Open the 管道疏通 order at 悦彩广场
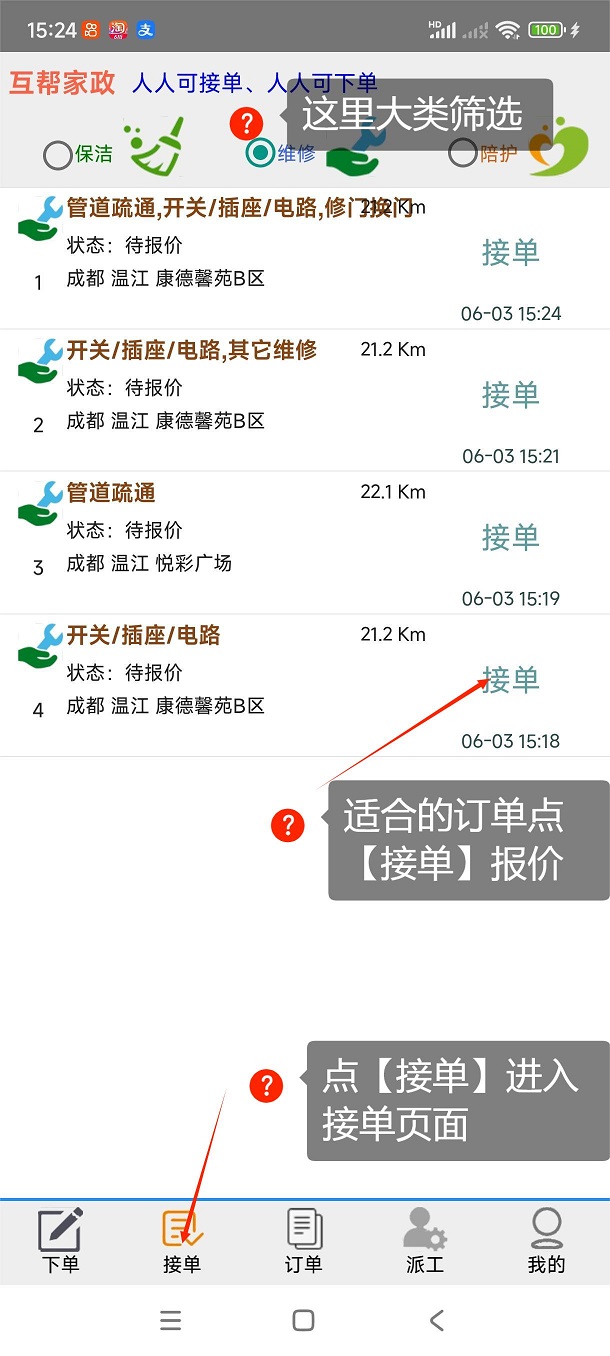610x1356 pixels. pyautogui.click(x=111, y=493)
